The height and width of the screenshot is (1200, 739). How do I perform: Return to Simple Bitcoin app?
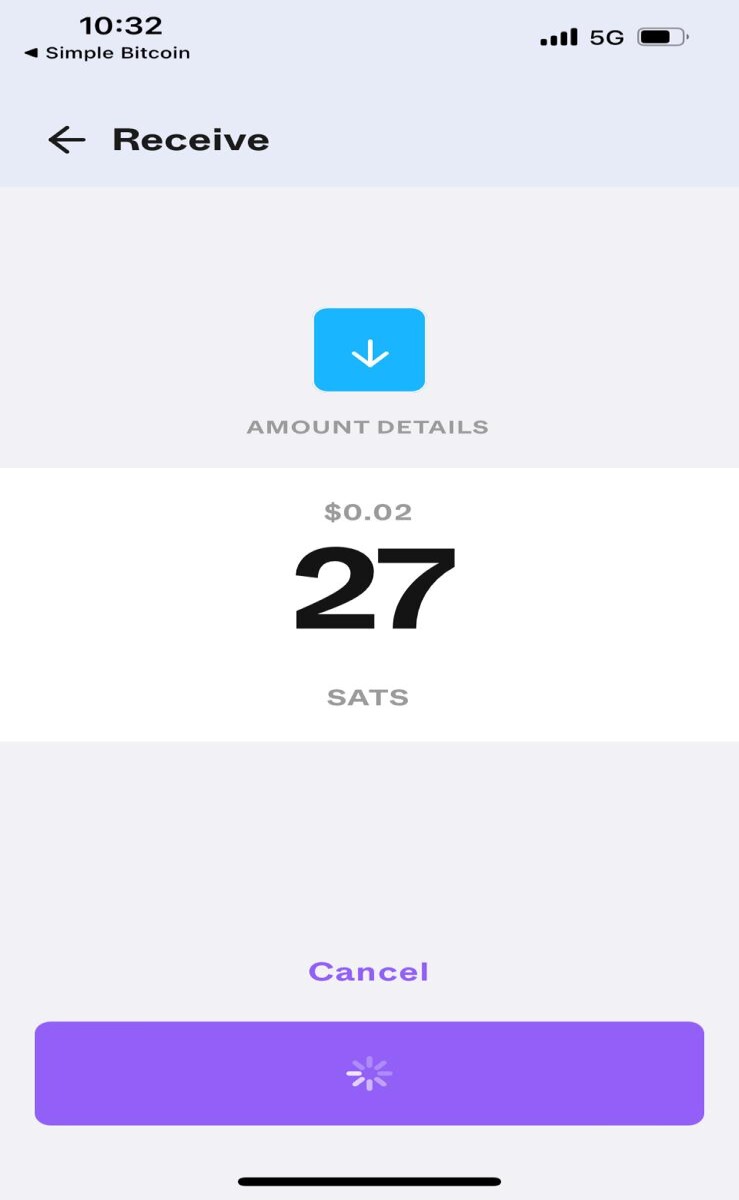pos(107,53)
